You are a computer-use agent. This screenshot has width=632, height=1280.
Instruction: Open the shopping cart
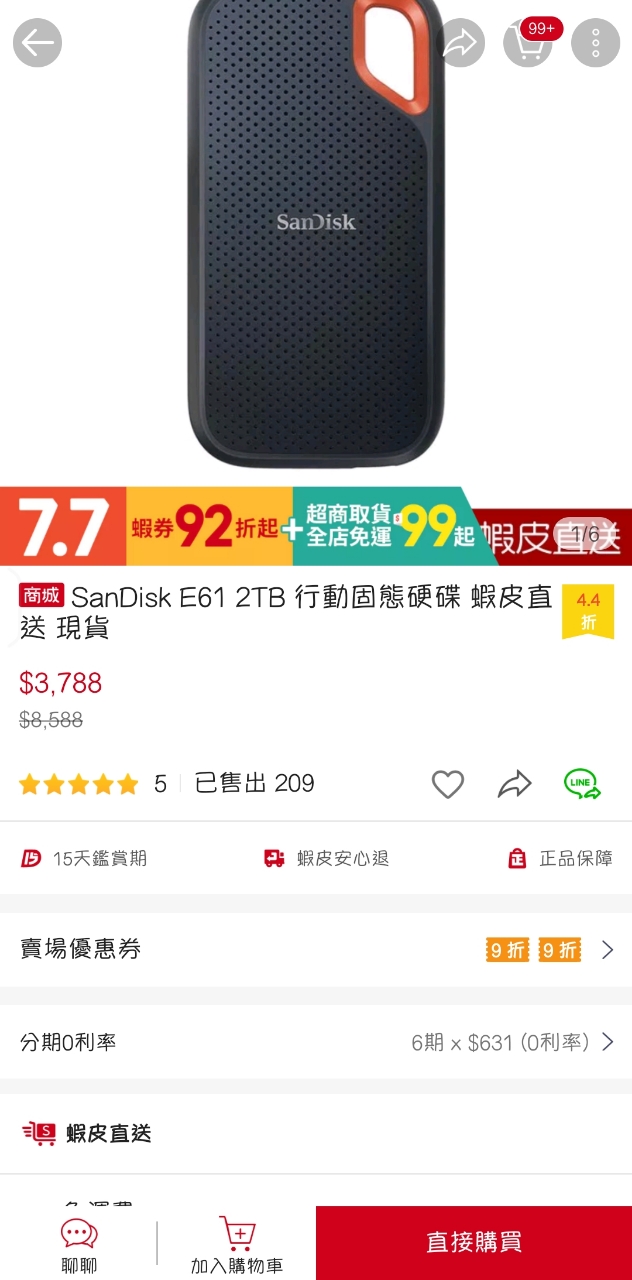[x=529, y=43]
